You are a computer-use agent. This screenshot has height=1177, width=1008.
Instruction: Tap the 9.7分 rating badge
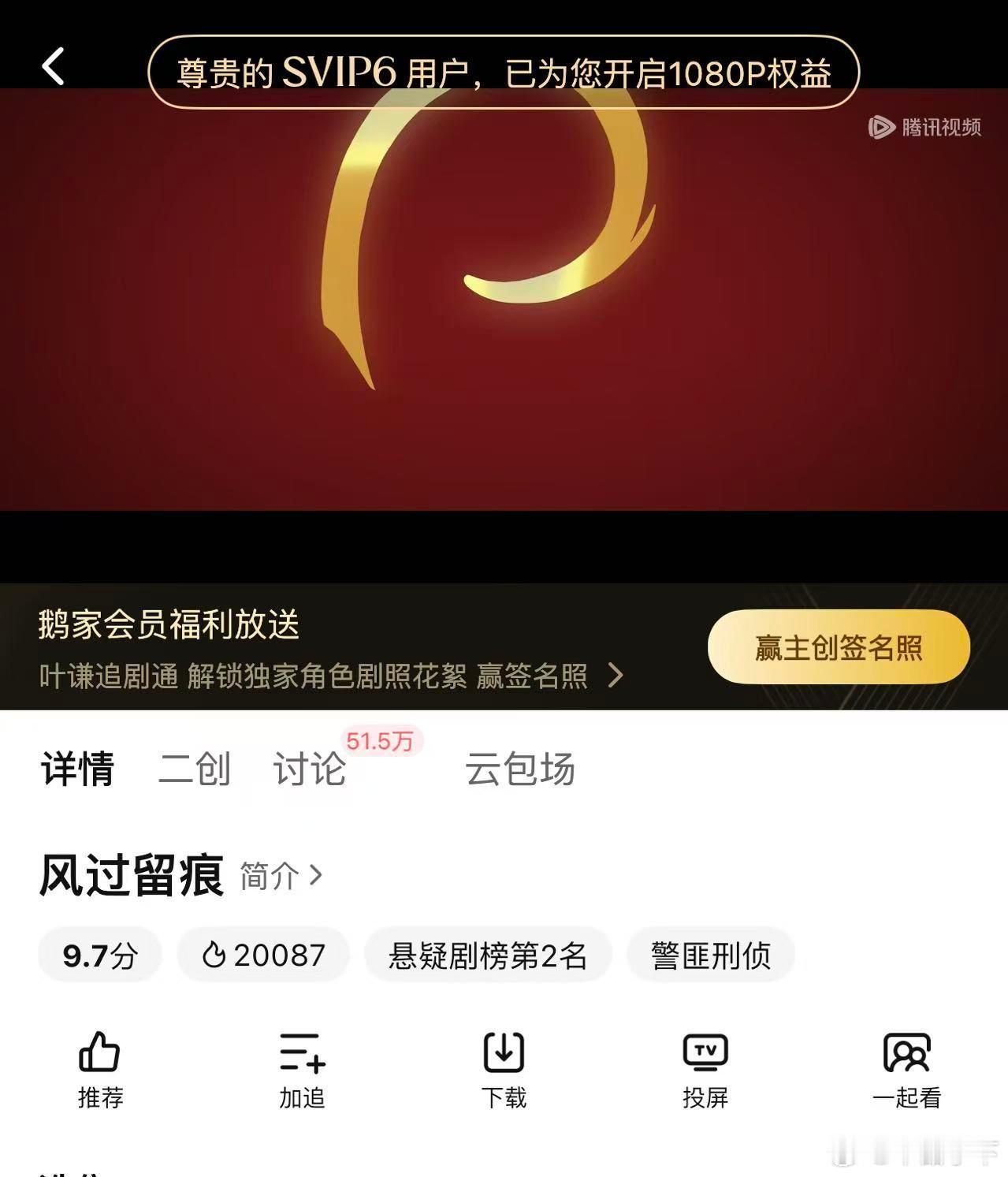tap(100, 955)
